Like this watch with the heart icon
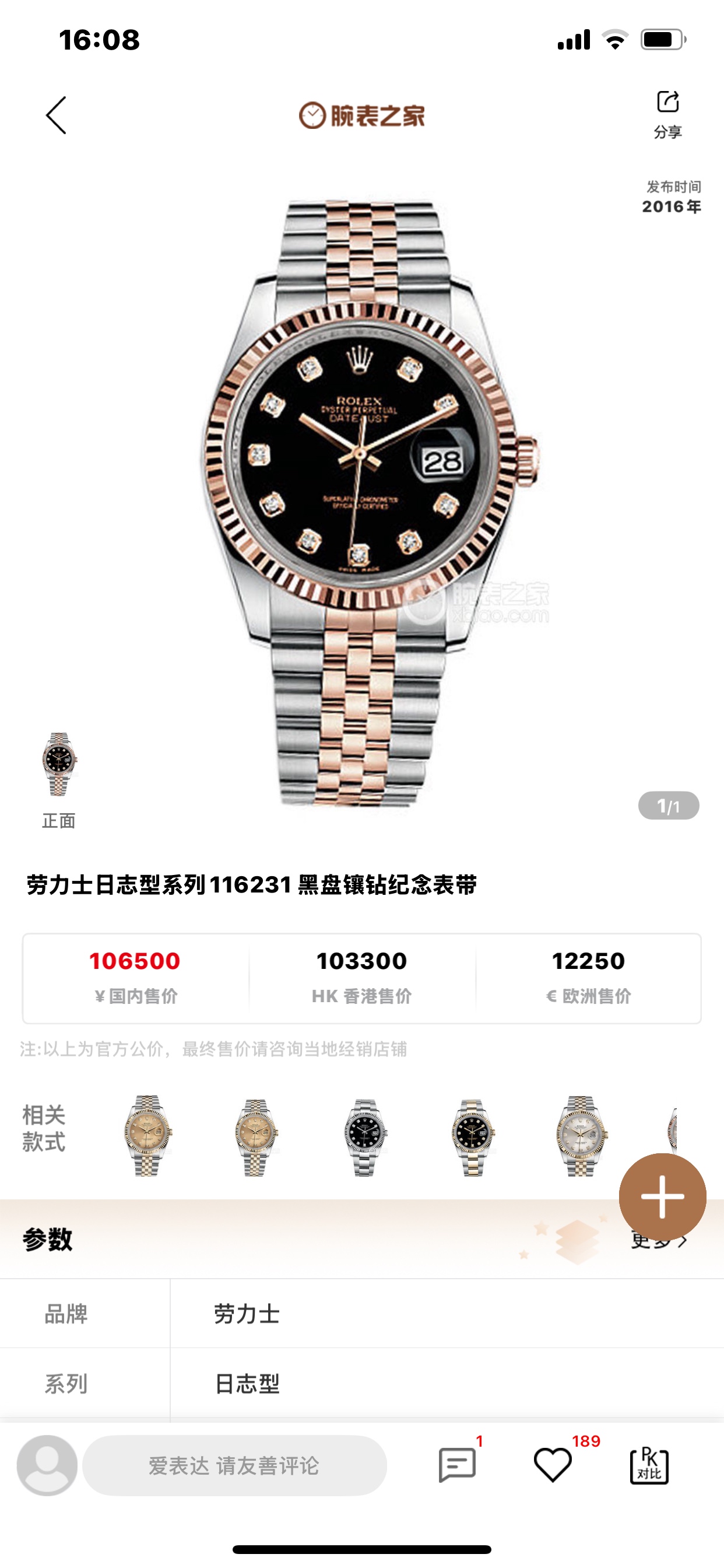 [x=553, y=1465]
